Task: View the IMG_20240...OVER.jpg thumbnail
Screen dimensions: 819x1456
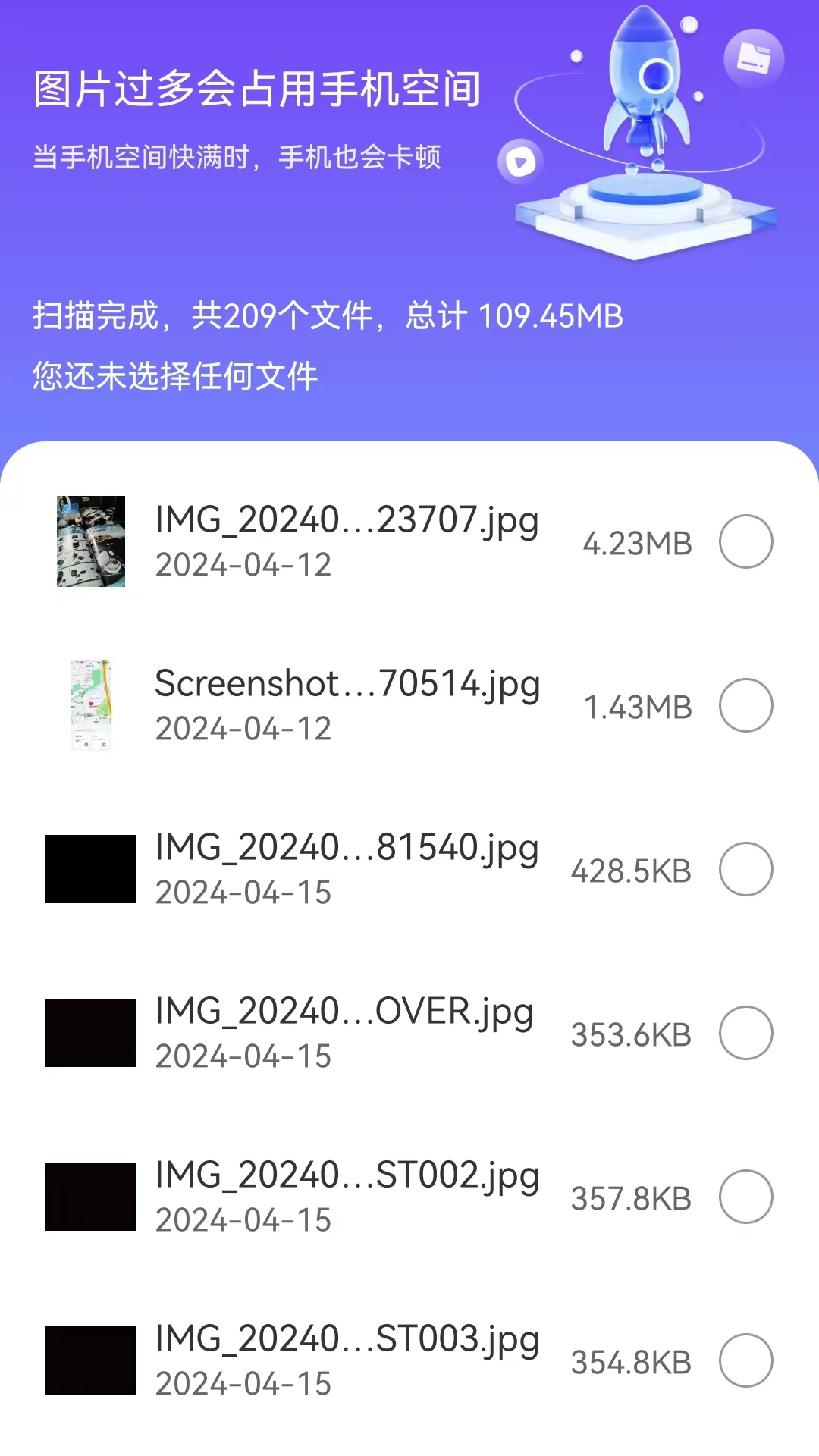Action: pyautogui.click(x=91, y=1033)
